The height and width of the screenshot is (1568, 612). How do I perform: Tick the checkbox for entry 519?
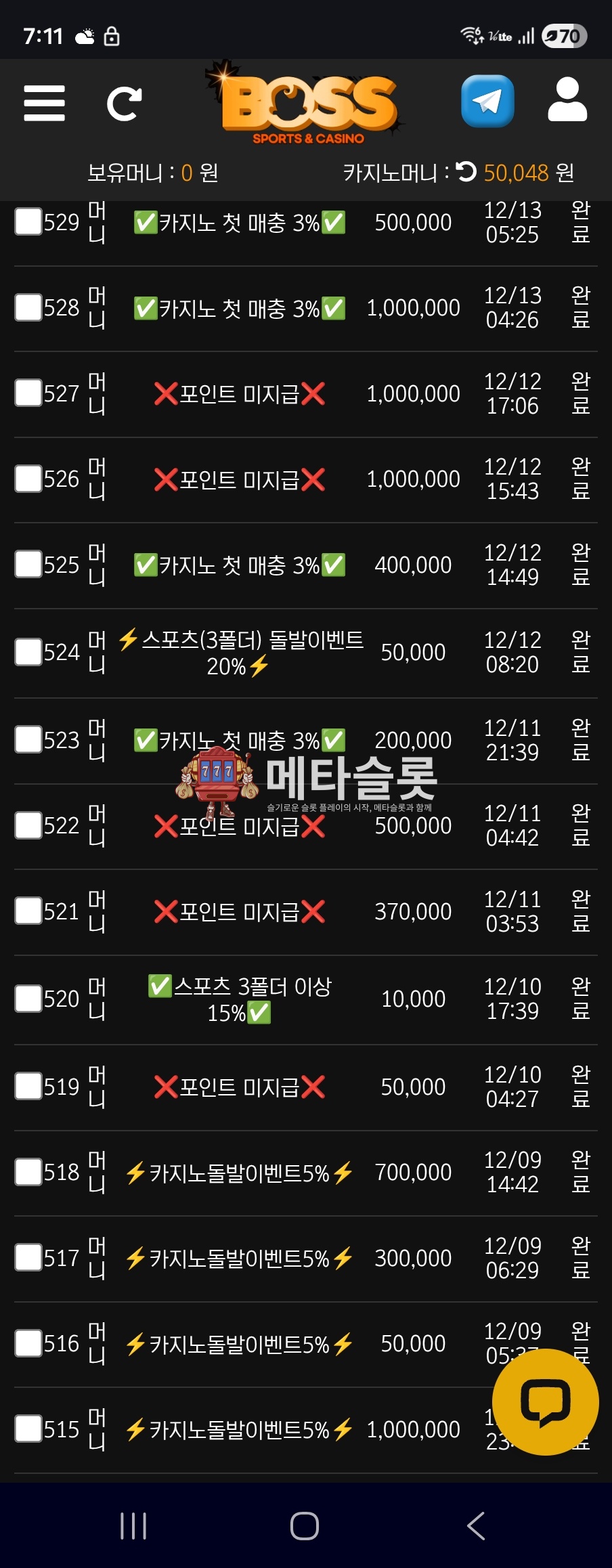click(x=28, y=1086)
